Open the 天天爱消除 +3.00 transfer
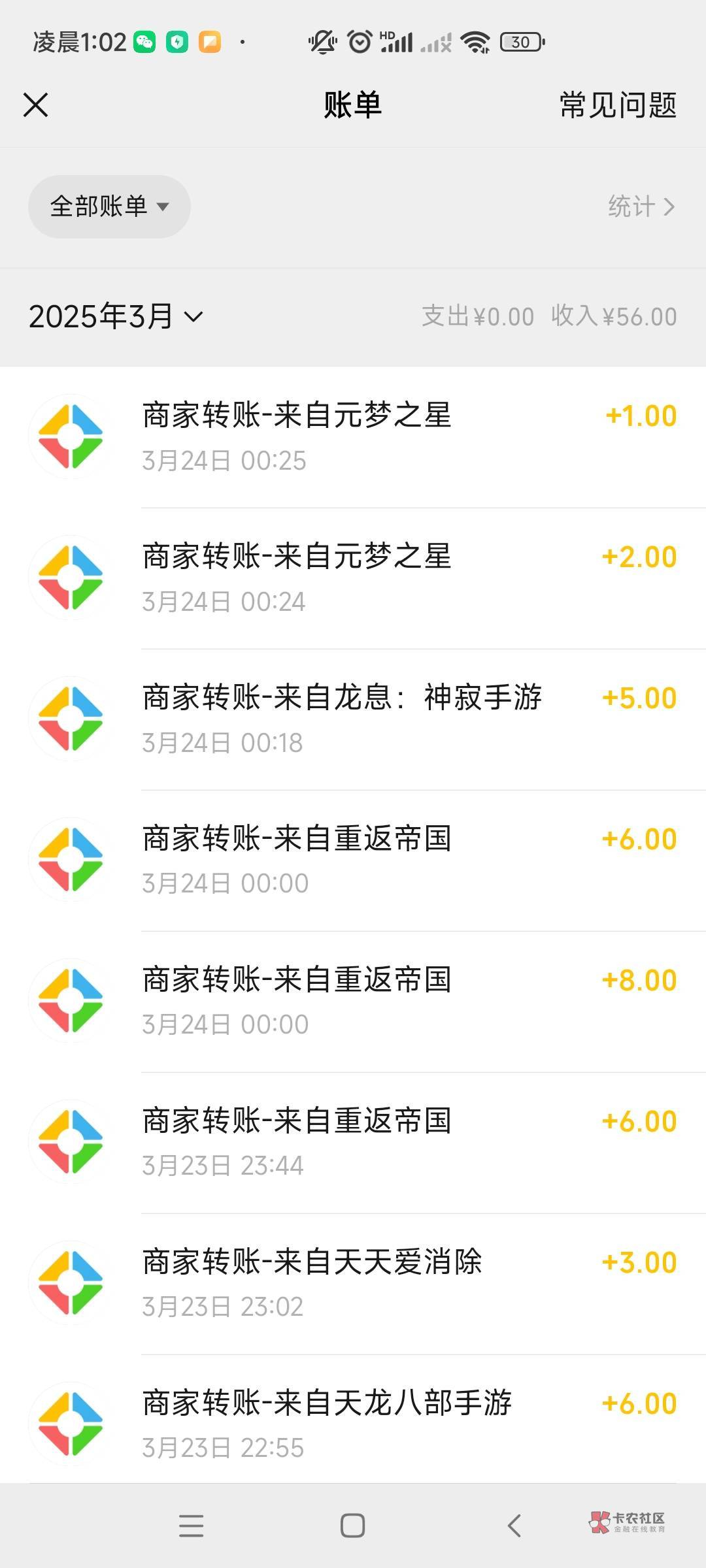The image size is (706, 1568). [x=353, y=1283]
